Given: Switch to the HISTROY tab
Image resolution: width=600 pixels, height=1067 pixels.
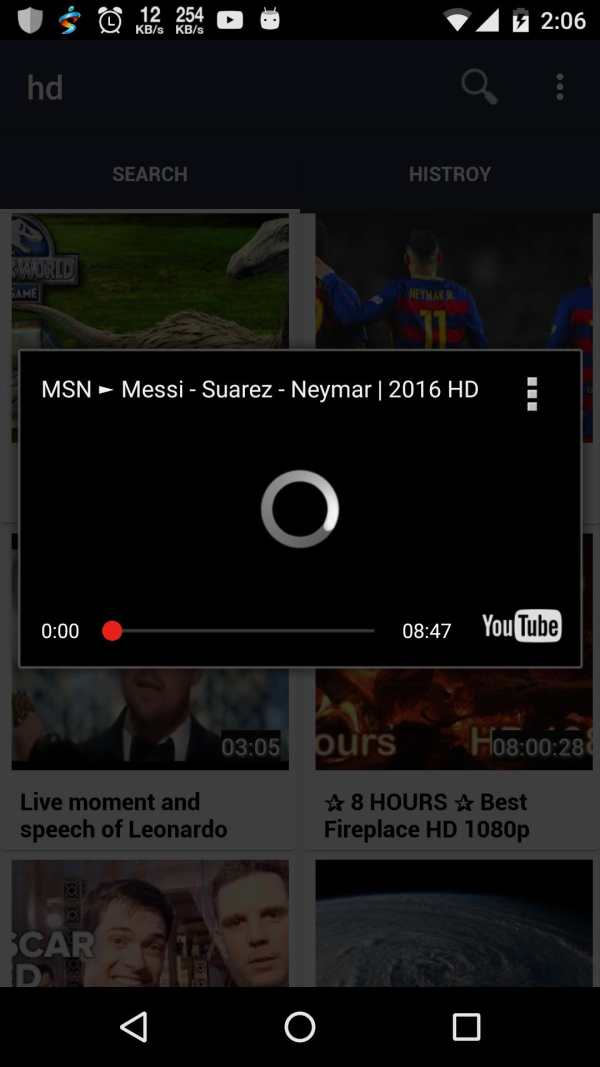Looking at the screenshot, I should [x=450, y=174].
